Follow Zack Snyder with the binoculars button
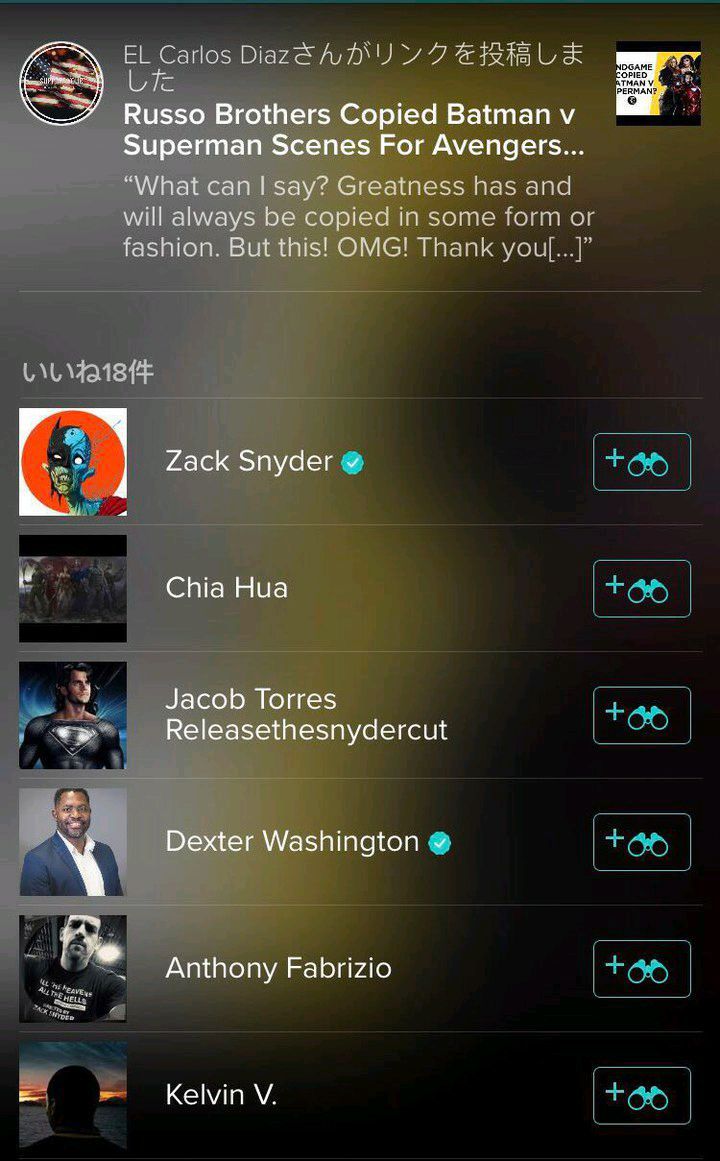Image resolution: width=720 pixels, height=1161 pixels. pyautogui.click(x=641, y=462)
